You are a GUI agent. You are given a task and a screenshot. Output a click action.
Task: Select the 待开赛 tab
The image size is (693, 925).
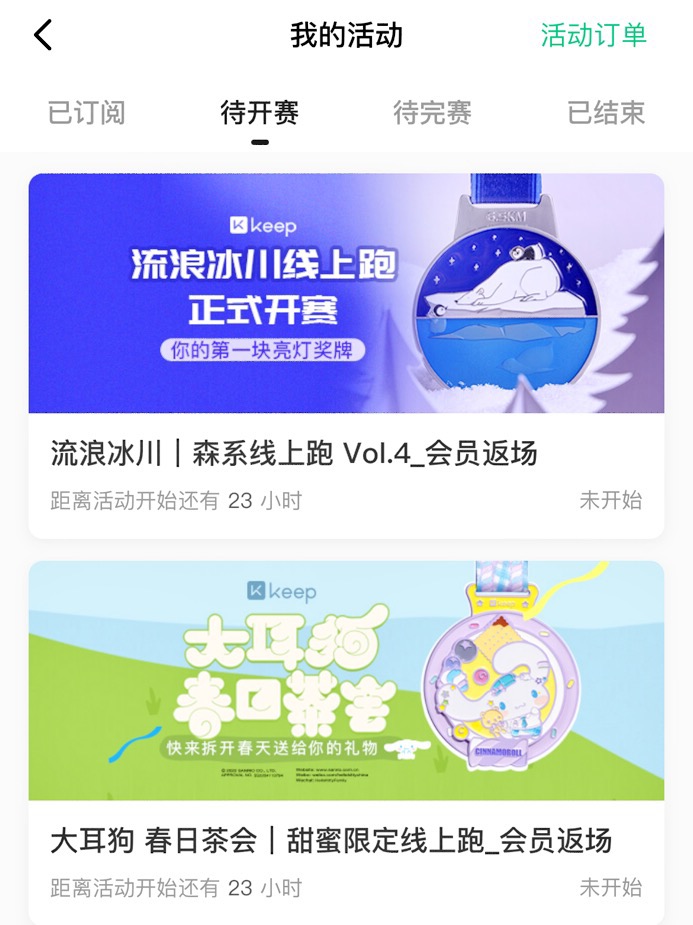(260, 113)
